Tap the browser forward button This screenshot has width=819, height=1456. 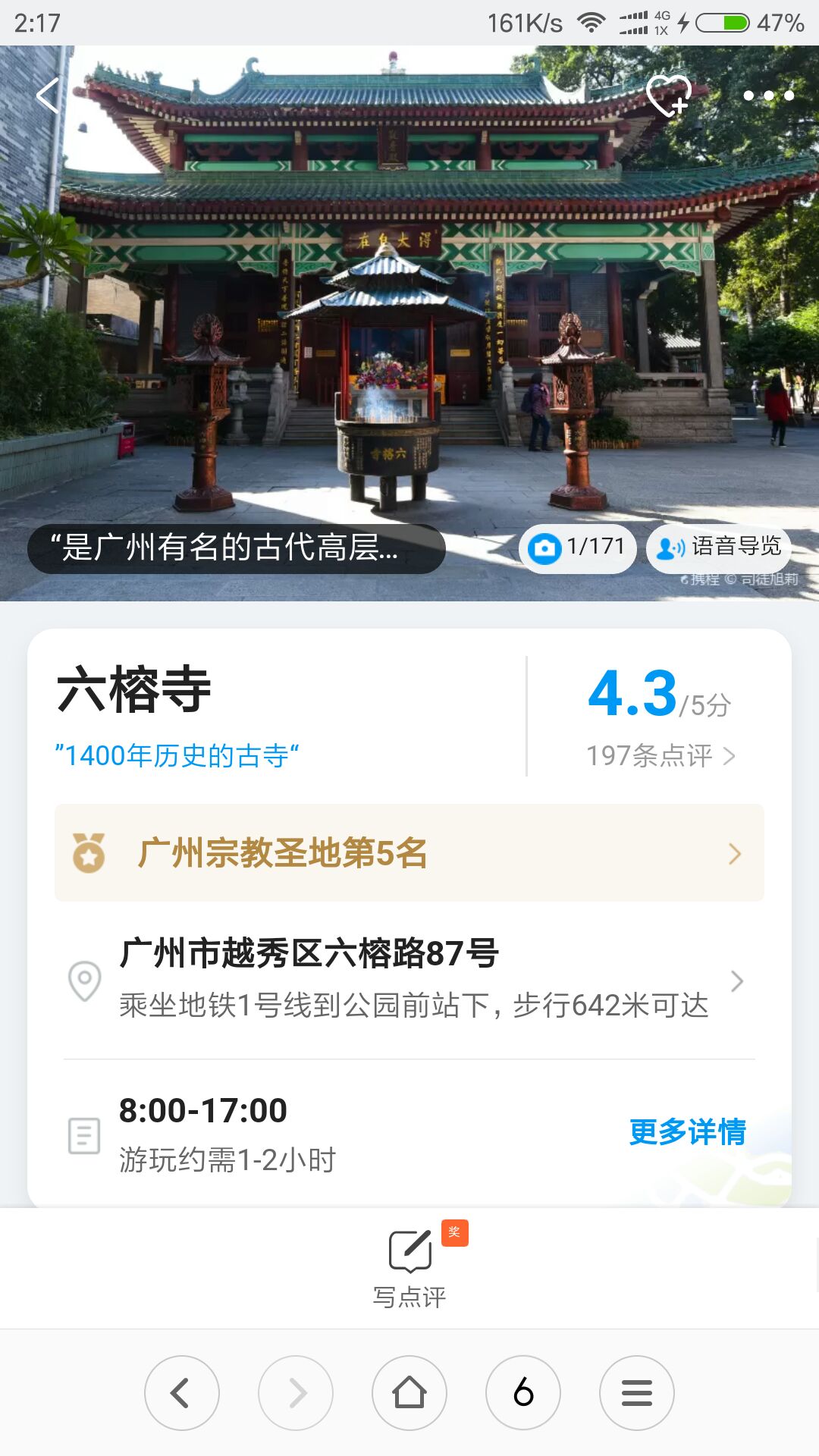pos(296,1393)
